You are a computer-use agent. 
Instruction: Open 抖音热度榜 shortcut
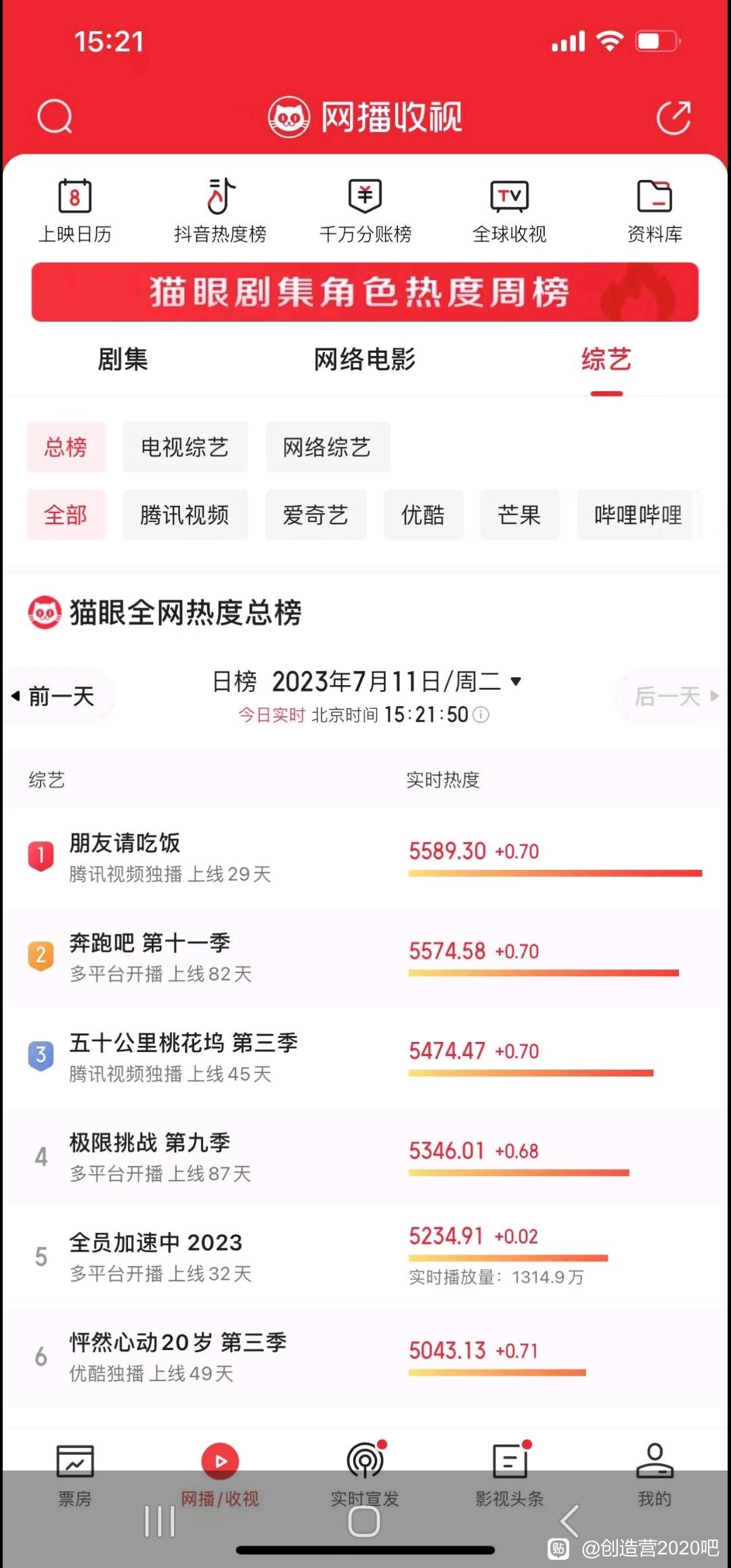220,211
